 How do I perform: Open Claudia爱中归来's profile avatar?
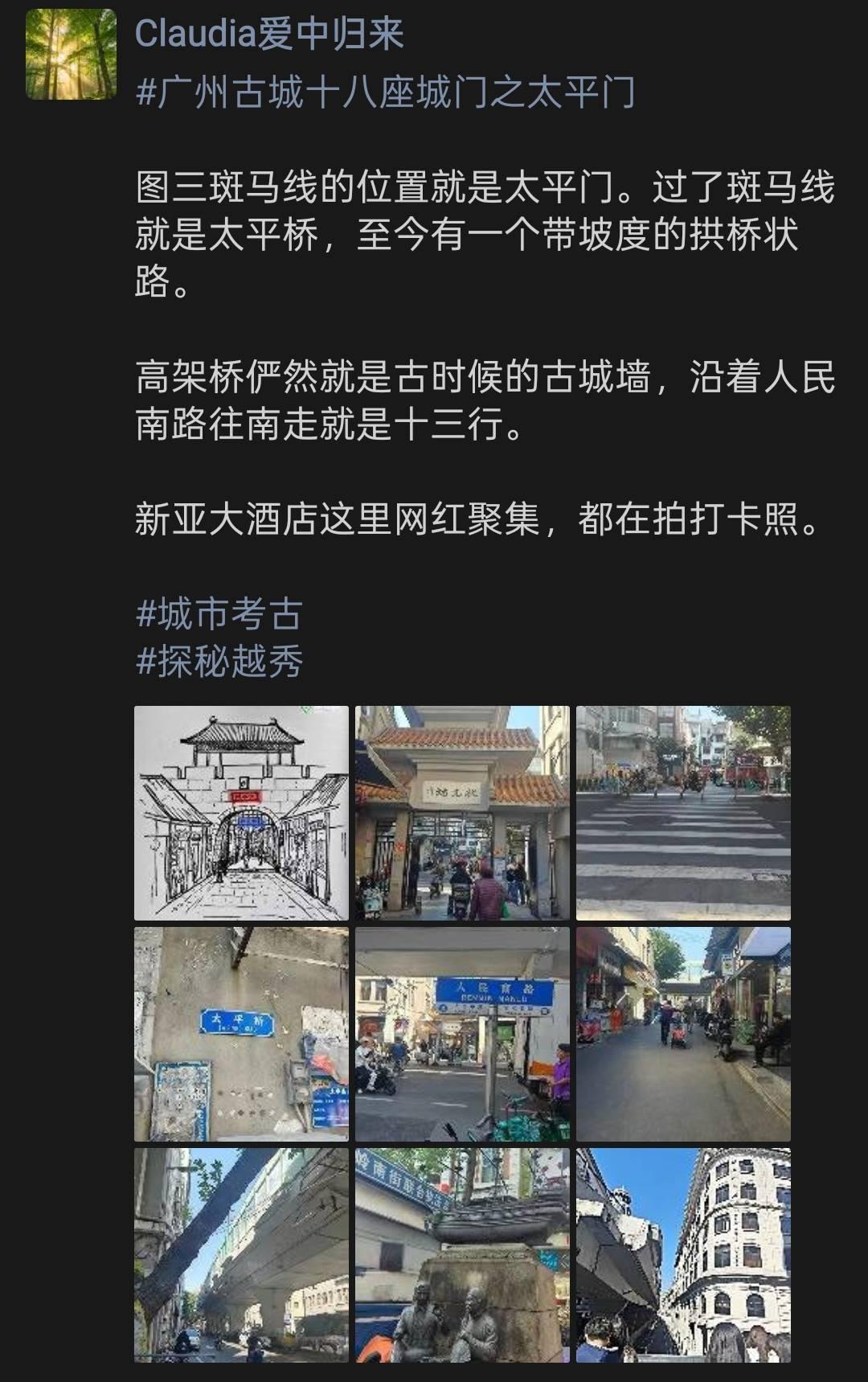click(71, 54)
